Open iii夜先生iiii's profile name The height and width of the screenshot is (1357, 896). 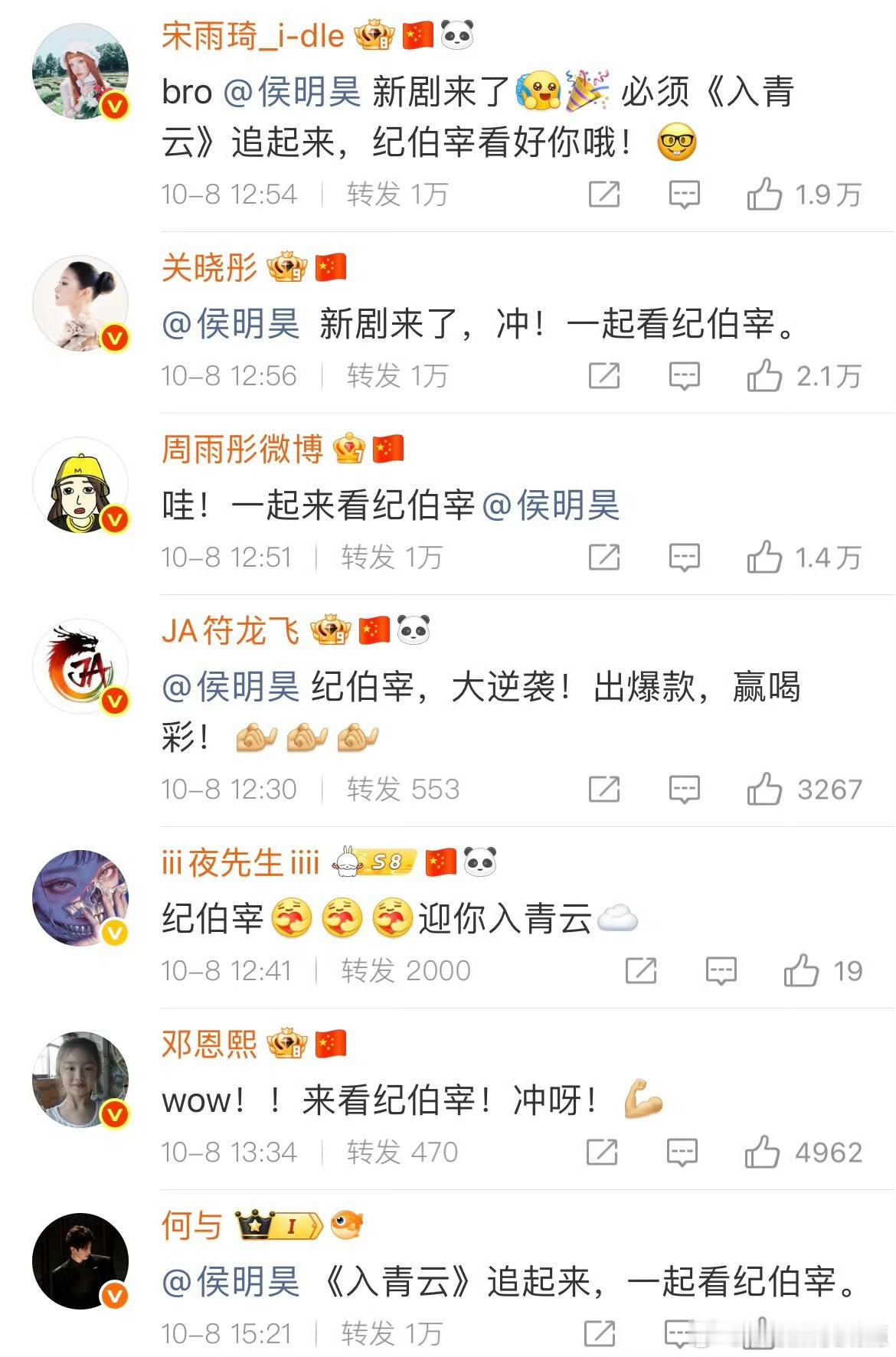pos(240,863)
